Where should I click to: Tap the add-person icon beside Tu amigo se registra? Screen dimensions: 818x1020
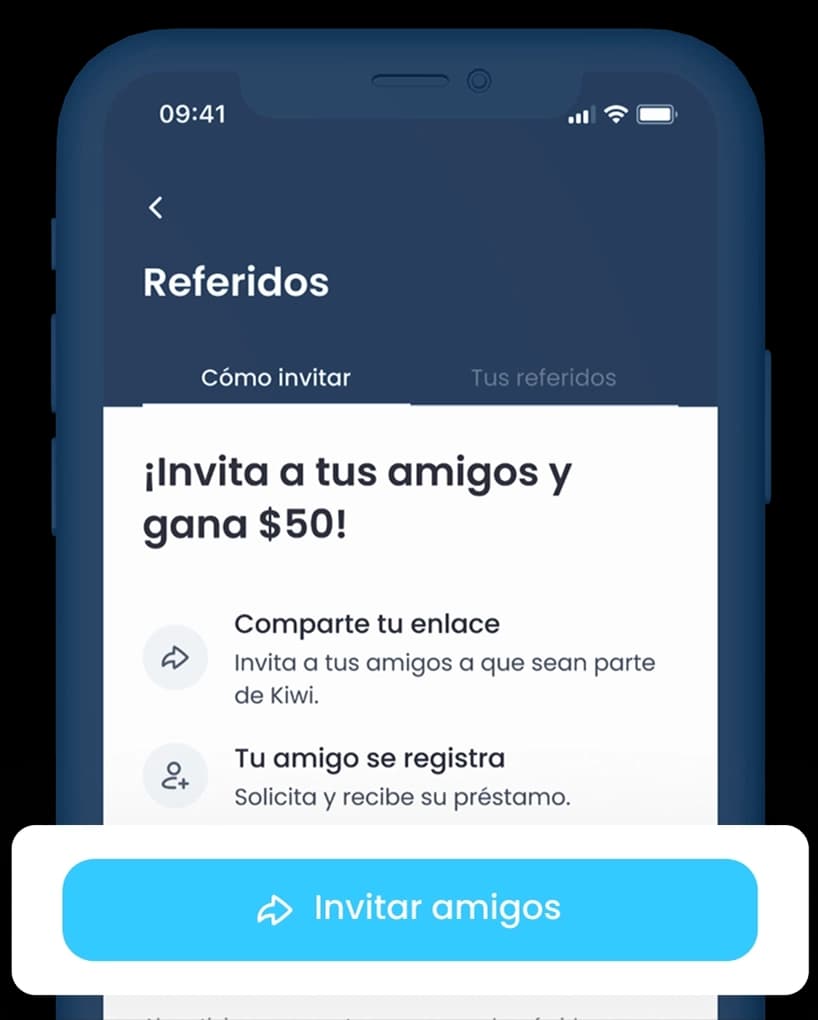176,775
